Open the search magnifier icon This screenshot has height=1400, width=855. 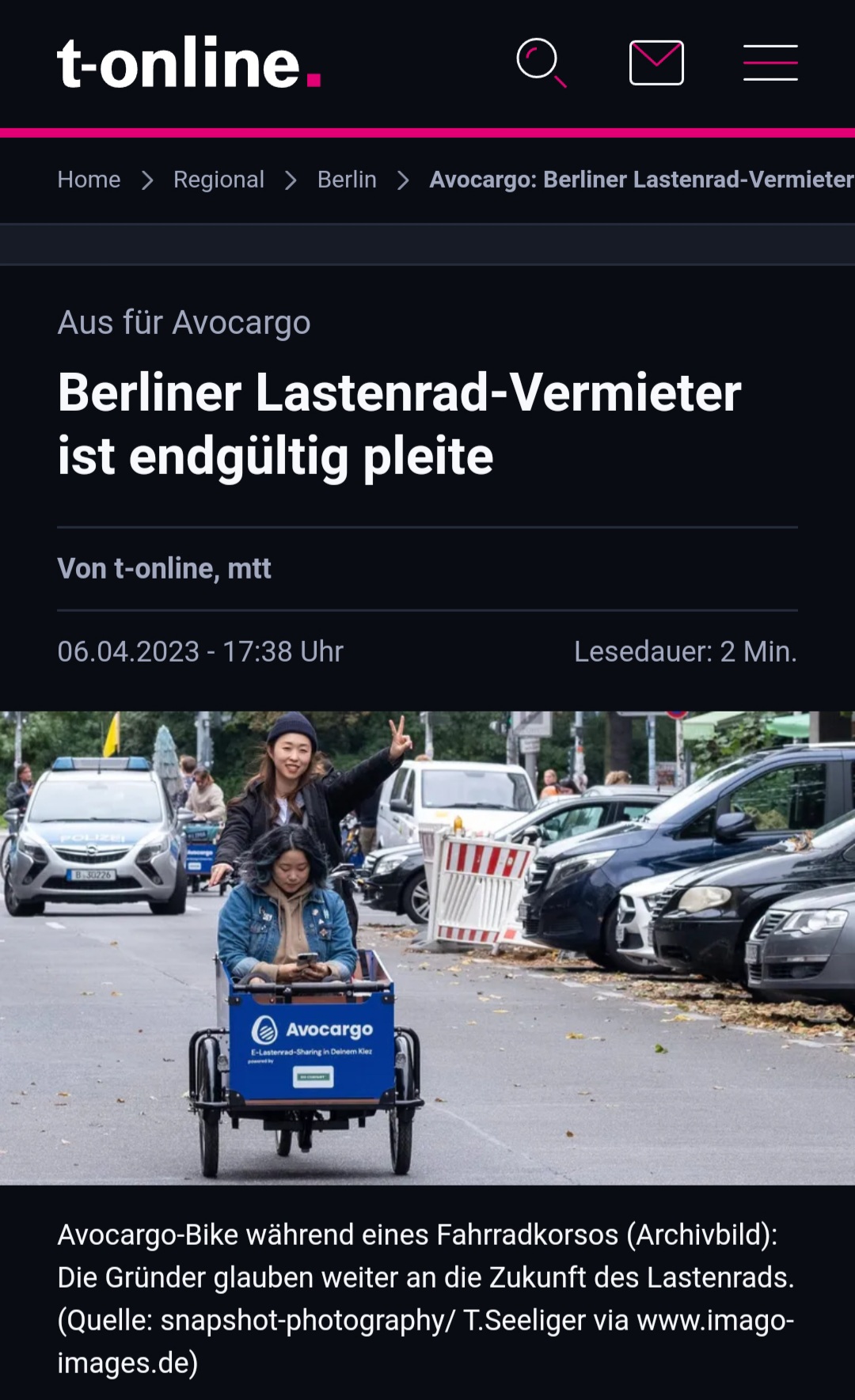tap(541, 63)
